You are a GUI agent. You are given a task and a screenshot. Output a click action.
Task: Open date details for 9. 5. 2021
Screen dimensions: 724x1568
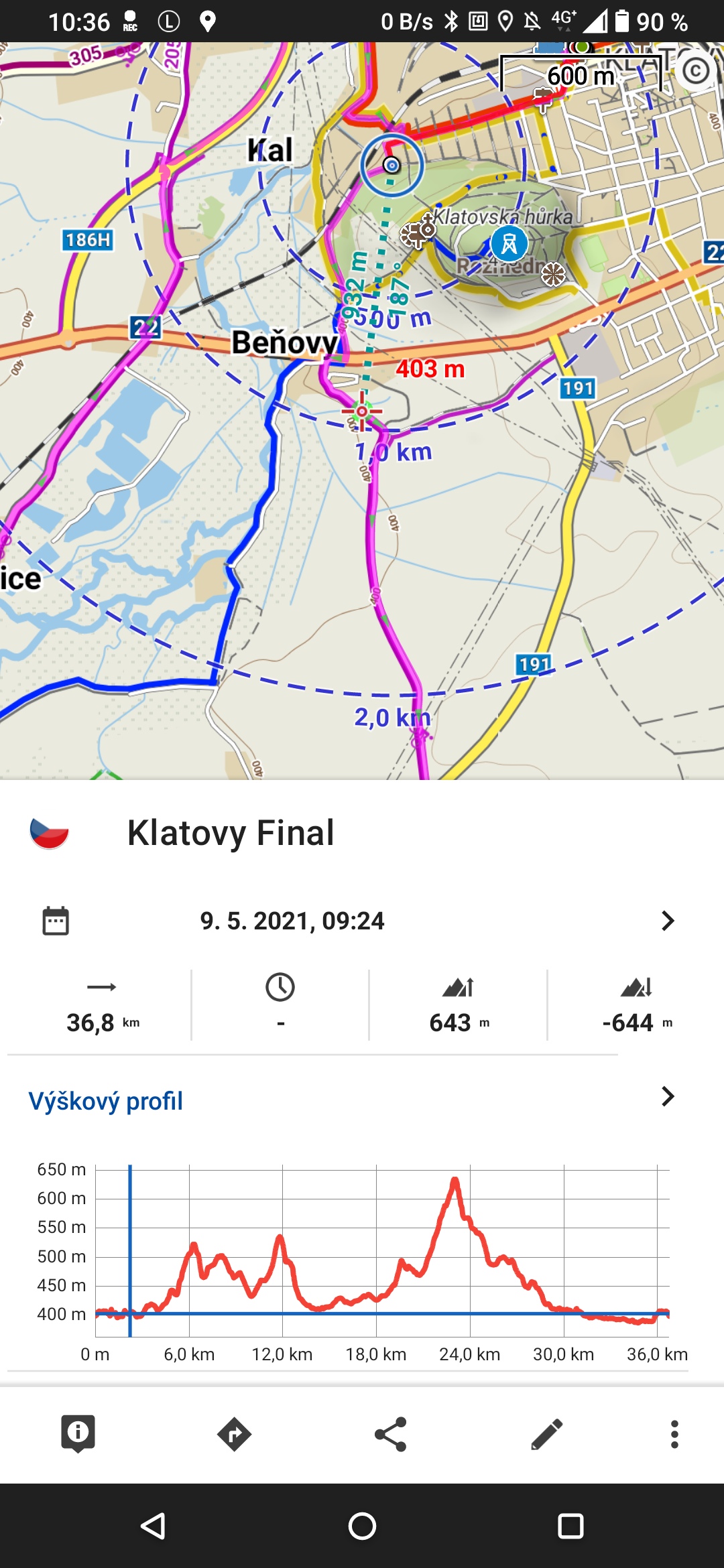point(667,921)
